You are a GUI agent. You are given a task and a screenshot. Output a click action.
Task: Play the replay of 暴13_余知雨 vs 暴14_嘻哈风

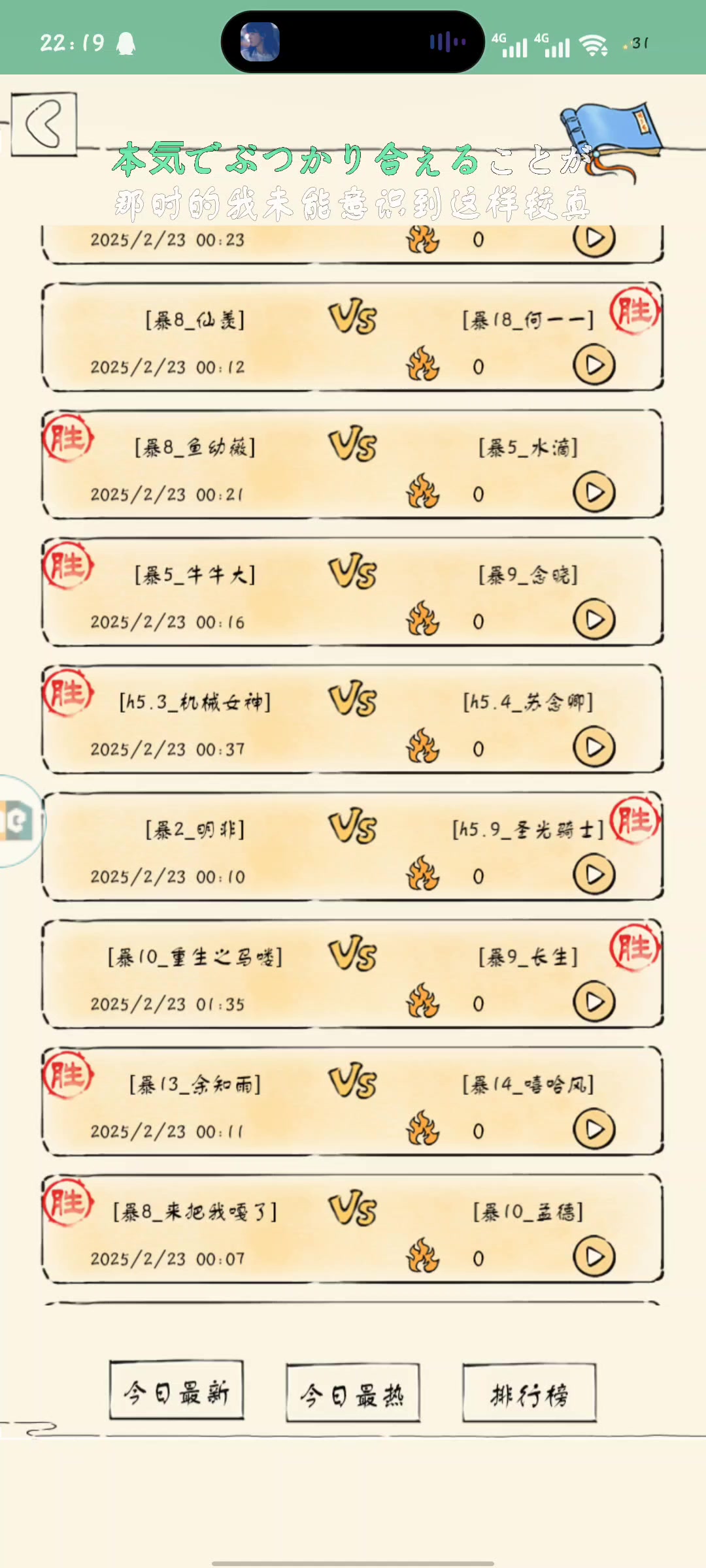coord(594,1130)
